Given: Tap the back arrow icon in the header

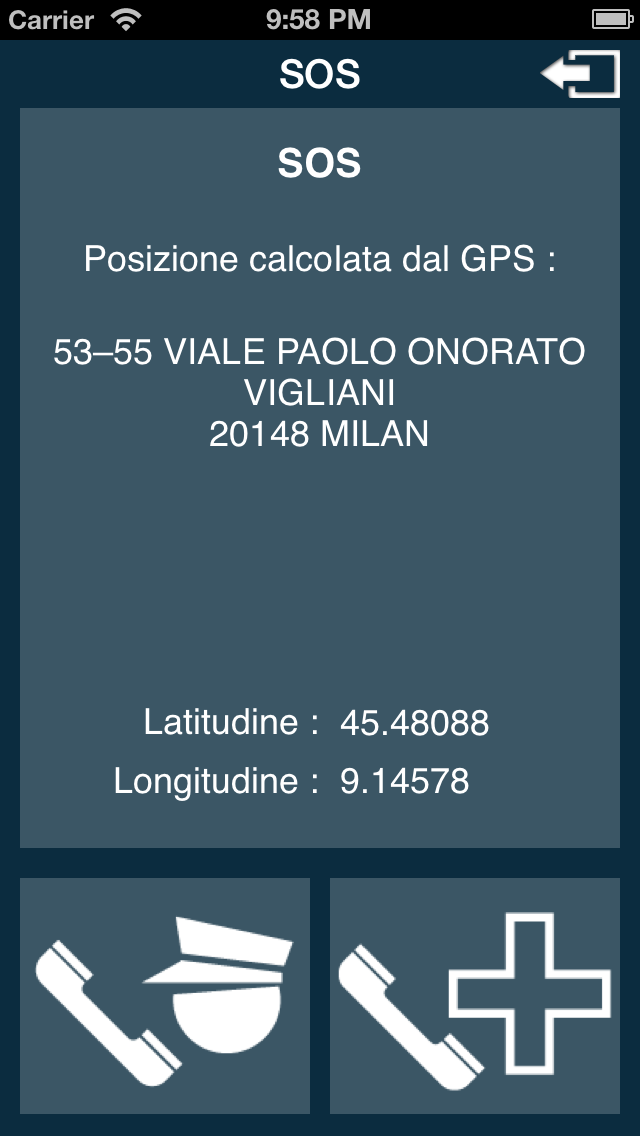Looking at the screenshot, I should click(580, 75).
